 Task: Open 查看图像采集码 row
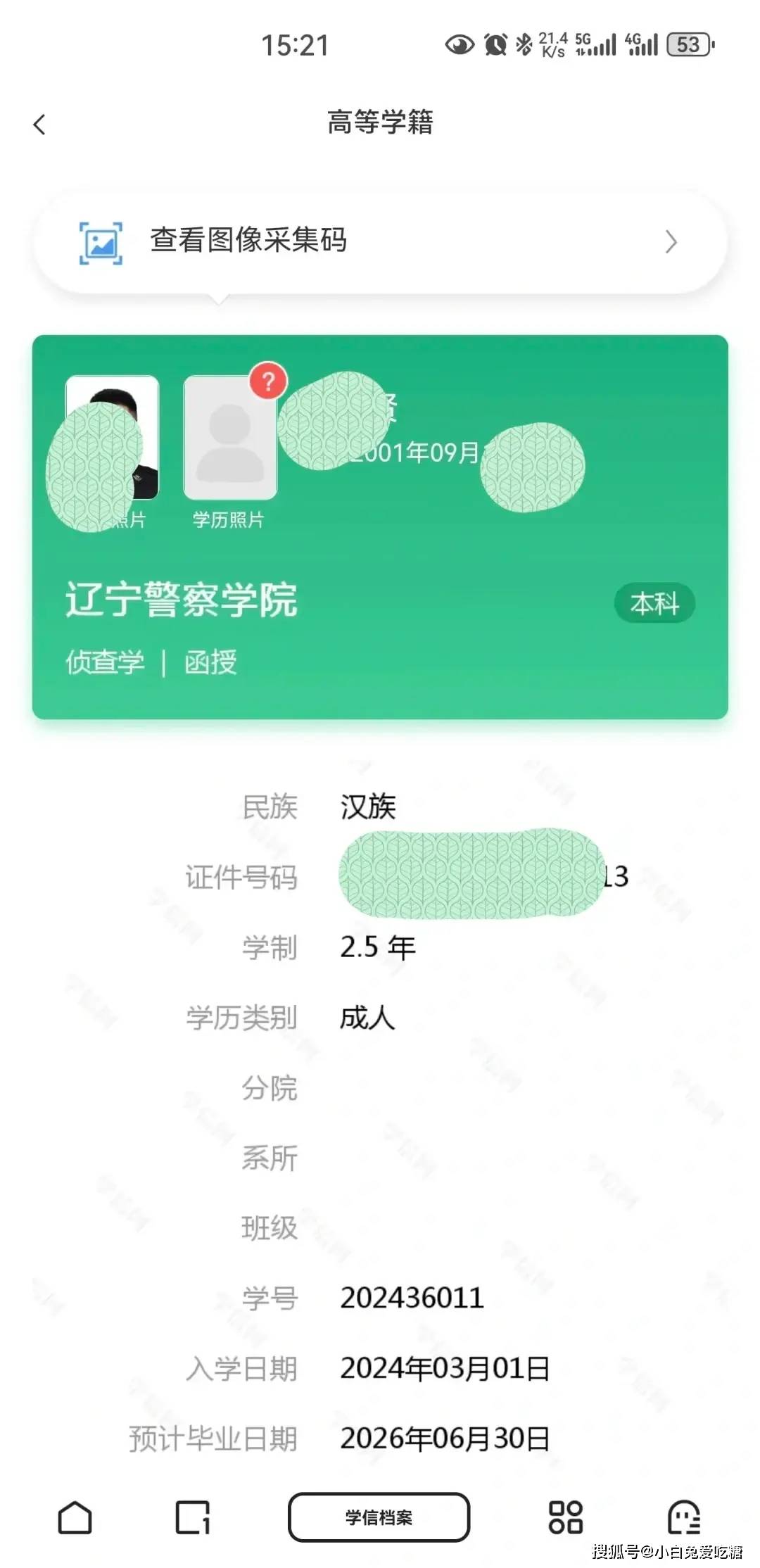[x=380, y=241]
